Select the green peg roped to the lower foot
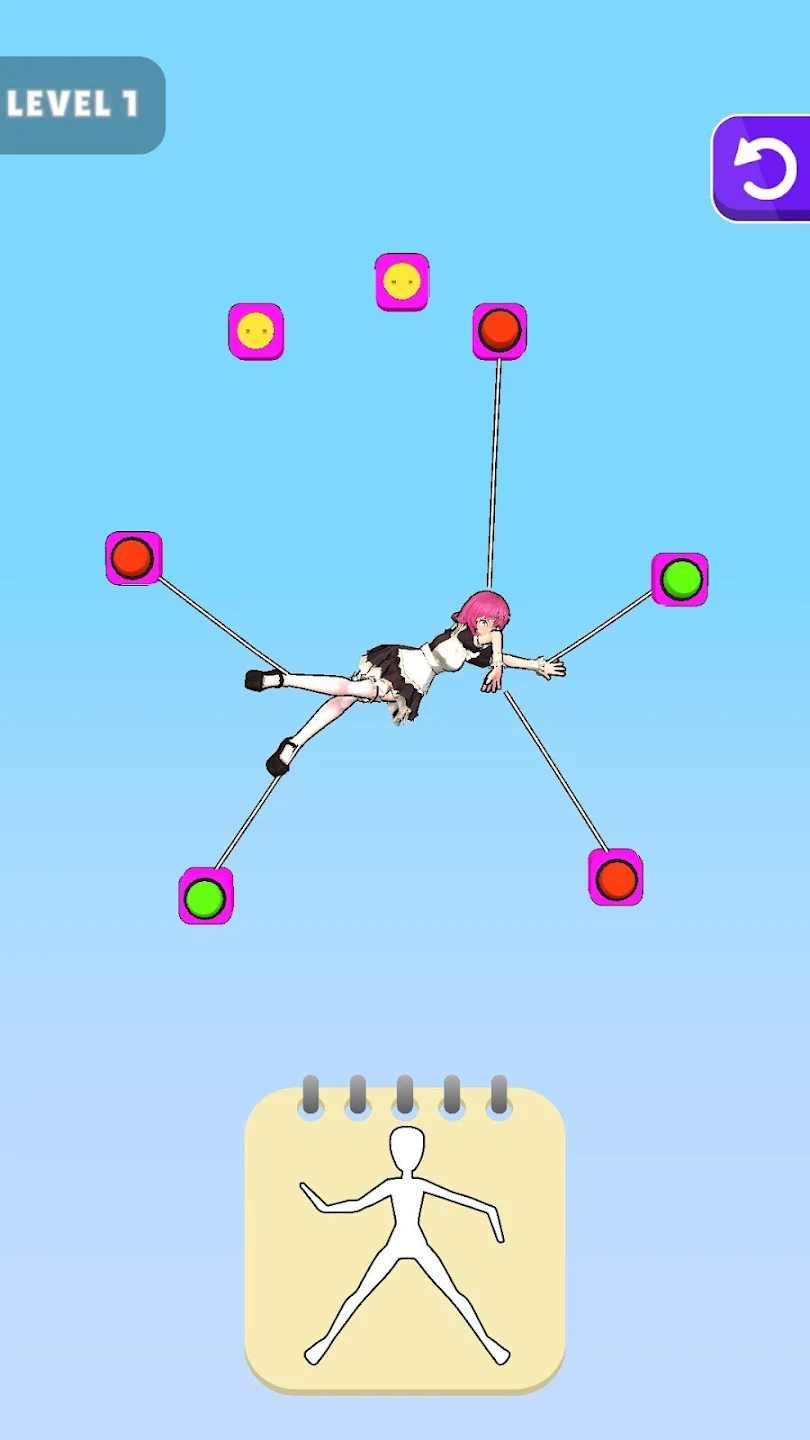This screenshot has height=1440, width=810. coord(205,895)
